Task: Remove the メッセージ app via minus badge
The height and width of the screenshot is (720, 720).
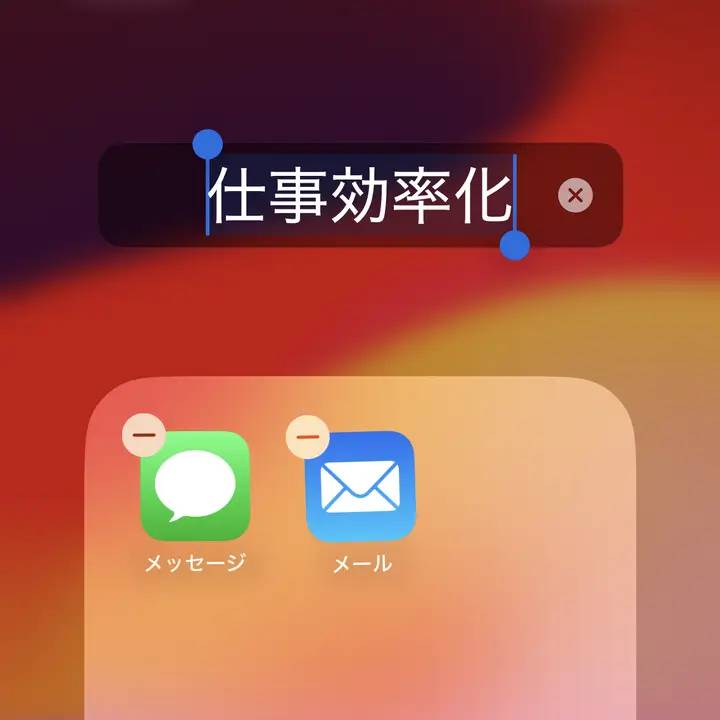Action: pos(144,435)
